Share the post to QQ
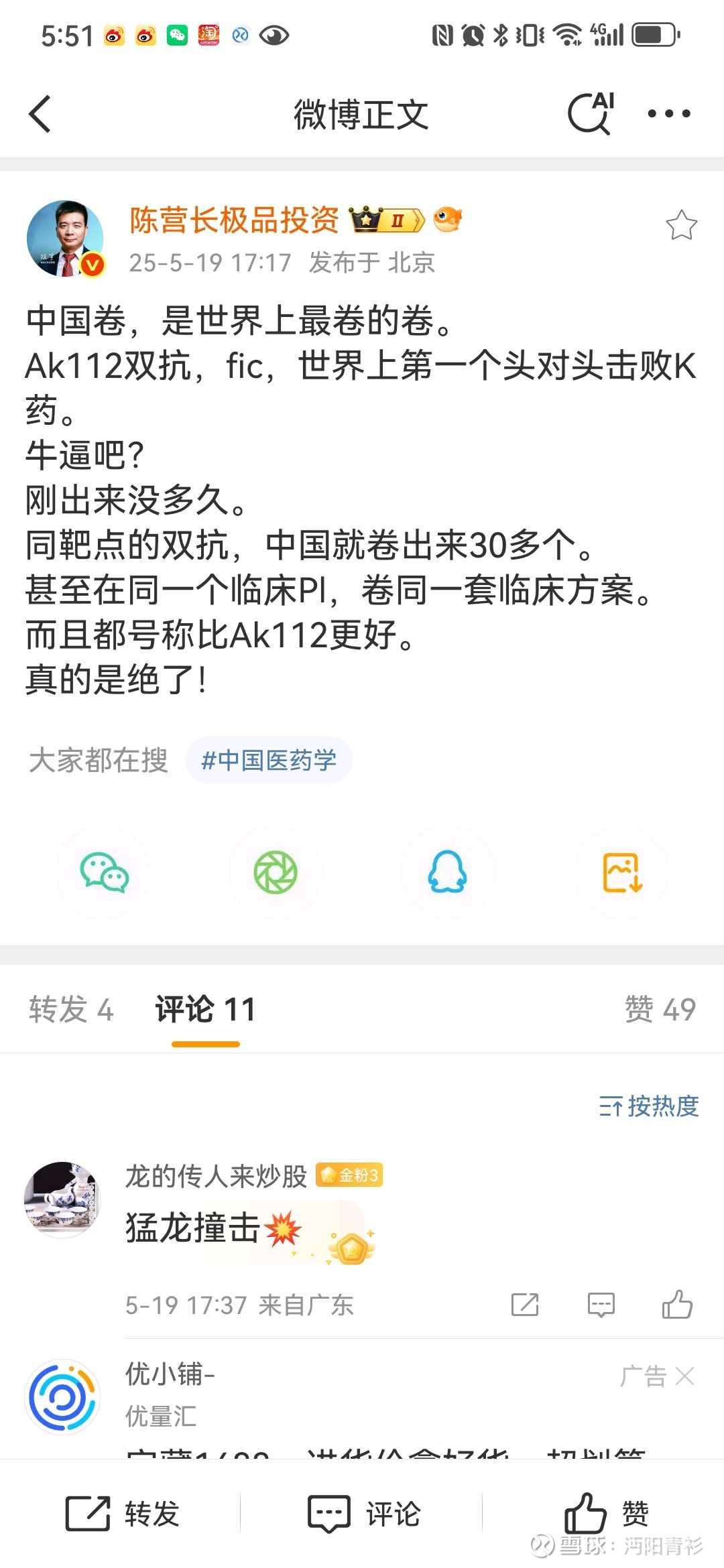 (447, 872)
